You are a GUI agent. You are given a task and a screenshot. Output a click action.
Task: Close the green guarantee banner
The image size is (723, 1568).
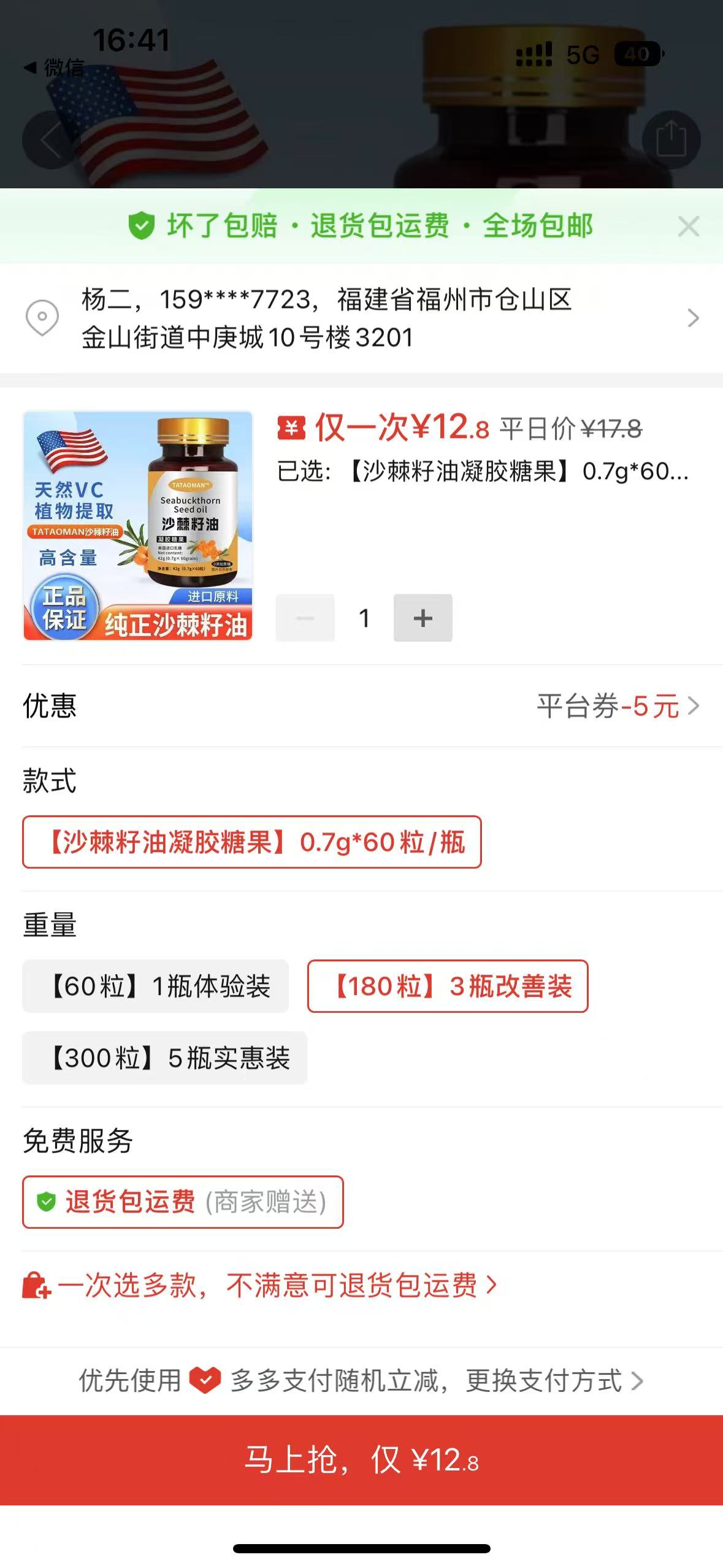click(689, 226)
